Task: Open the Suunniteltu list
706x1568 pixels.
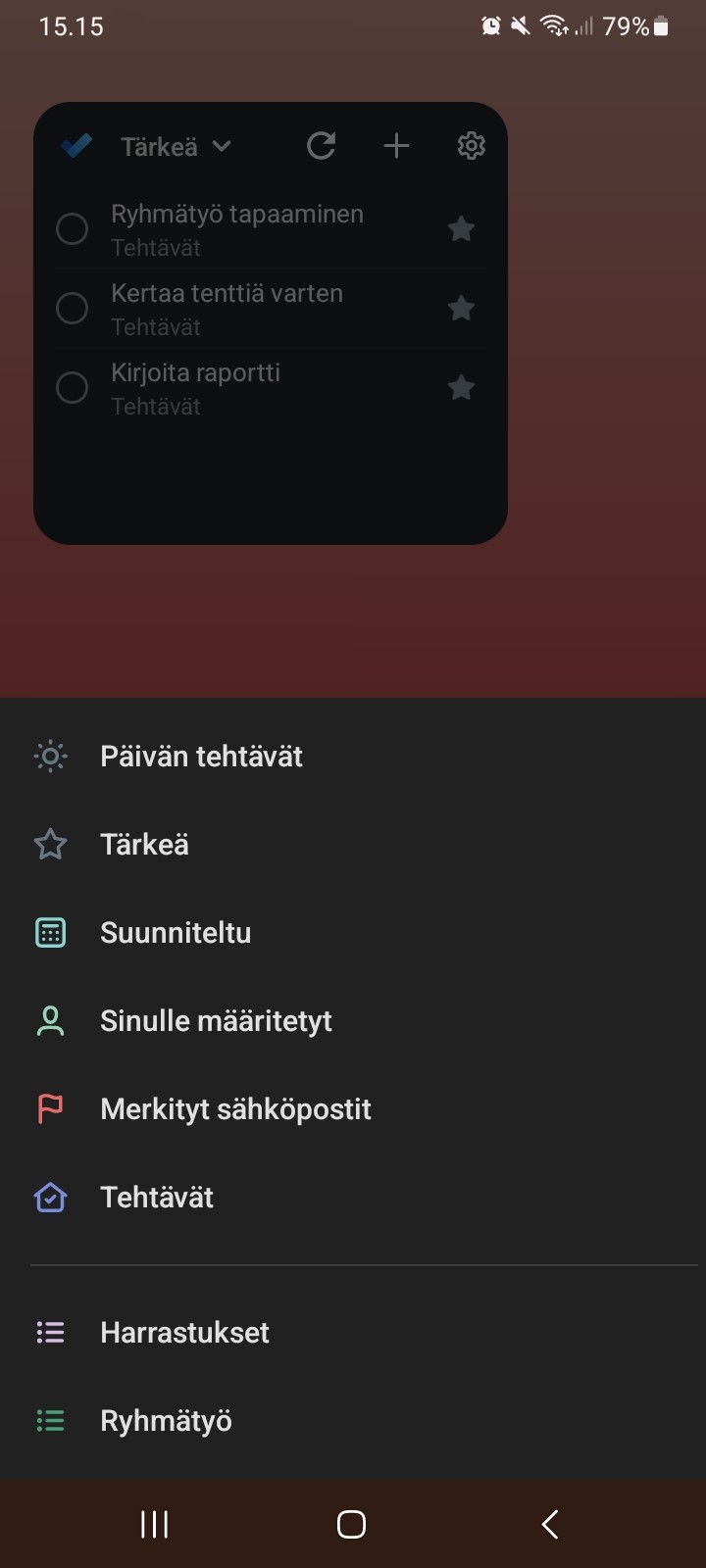Action: [x=353, y=933]
